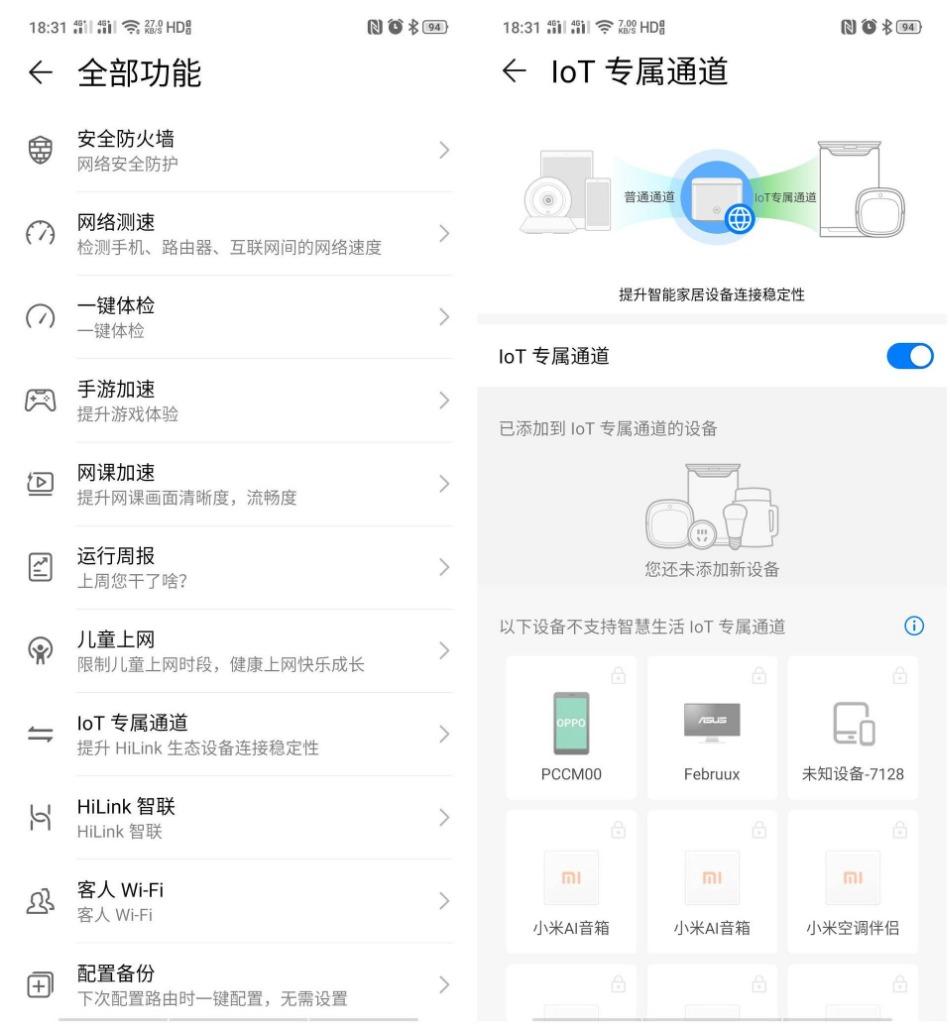Image resolution: width=950 pixels, height=1026 pixels.
Task: Select the Februux device card
Action: tap(711, 727)
